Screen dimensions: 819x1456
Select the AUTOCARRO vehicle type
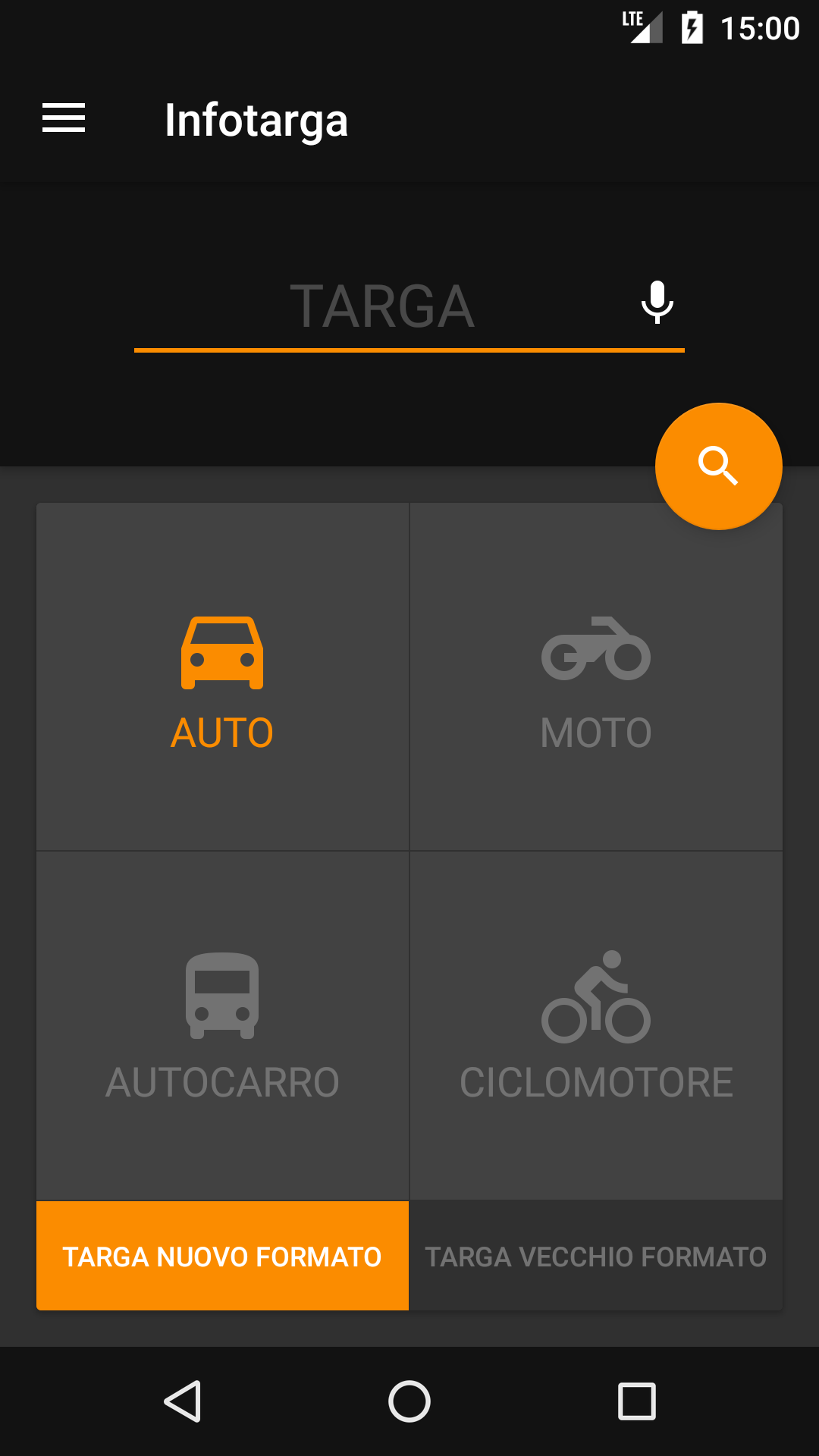[x=222, y=1025]
